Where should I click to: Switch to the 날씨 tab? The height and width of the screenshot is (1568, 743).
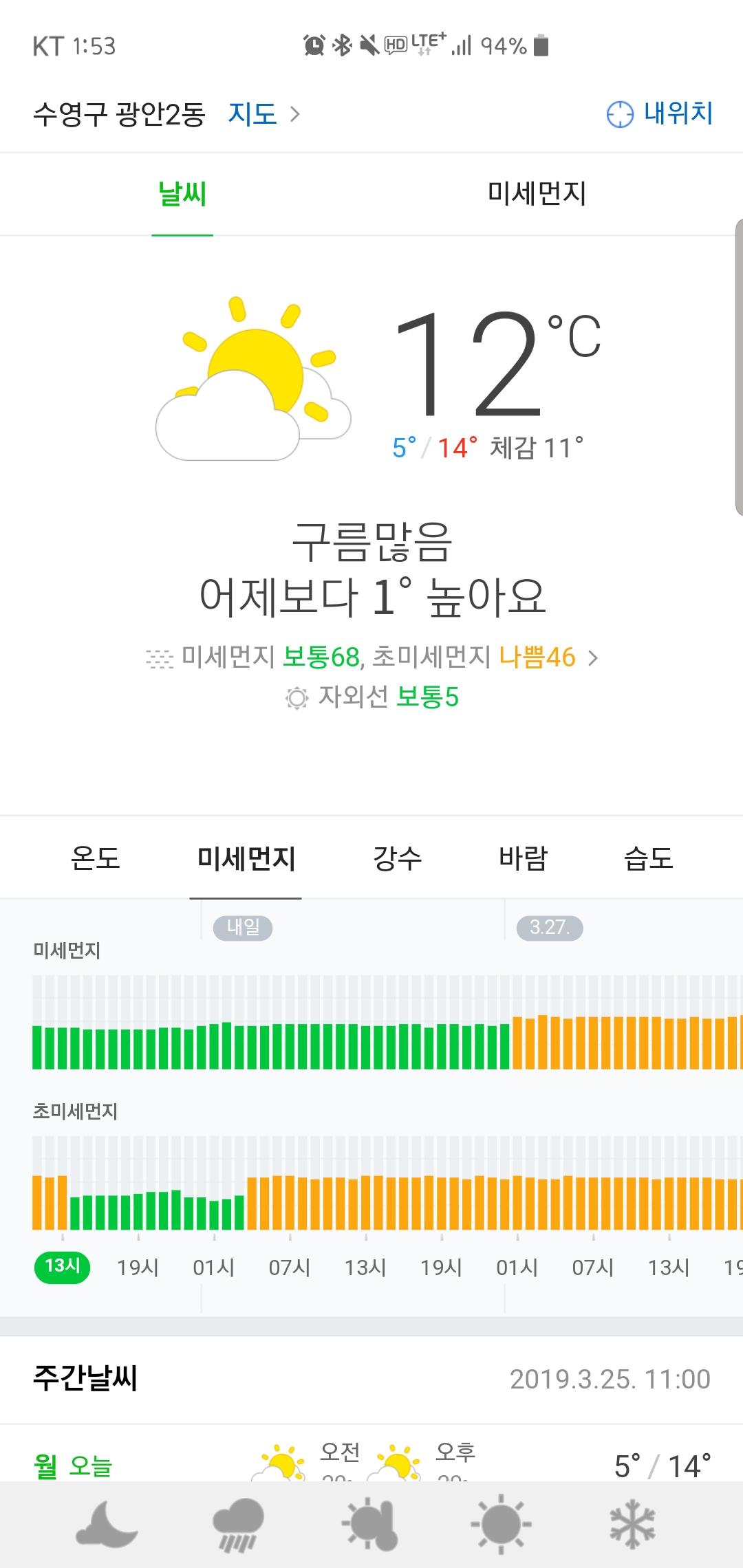click(182, 194)
